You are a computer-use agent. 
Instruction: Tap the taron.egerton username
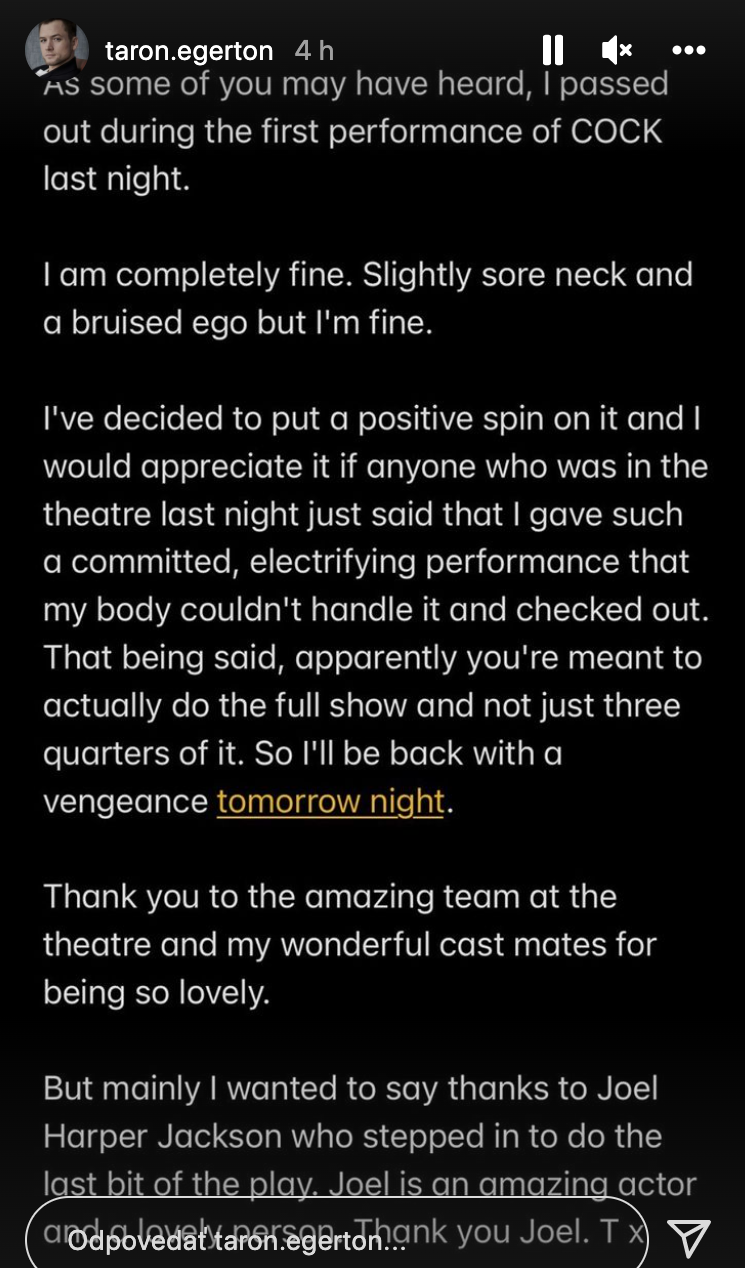pyautogui.click(x=189, y=51)
